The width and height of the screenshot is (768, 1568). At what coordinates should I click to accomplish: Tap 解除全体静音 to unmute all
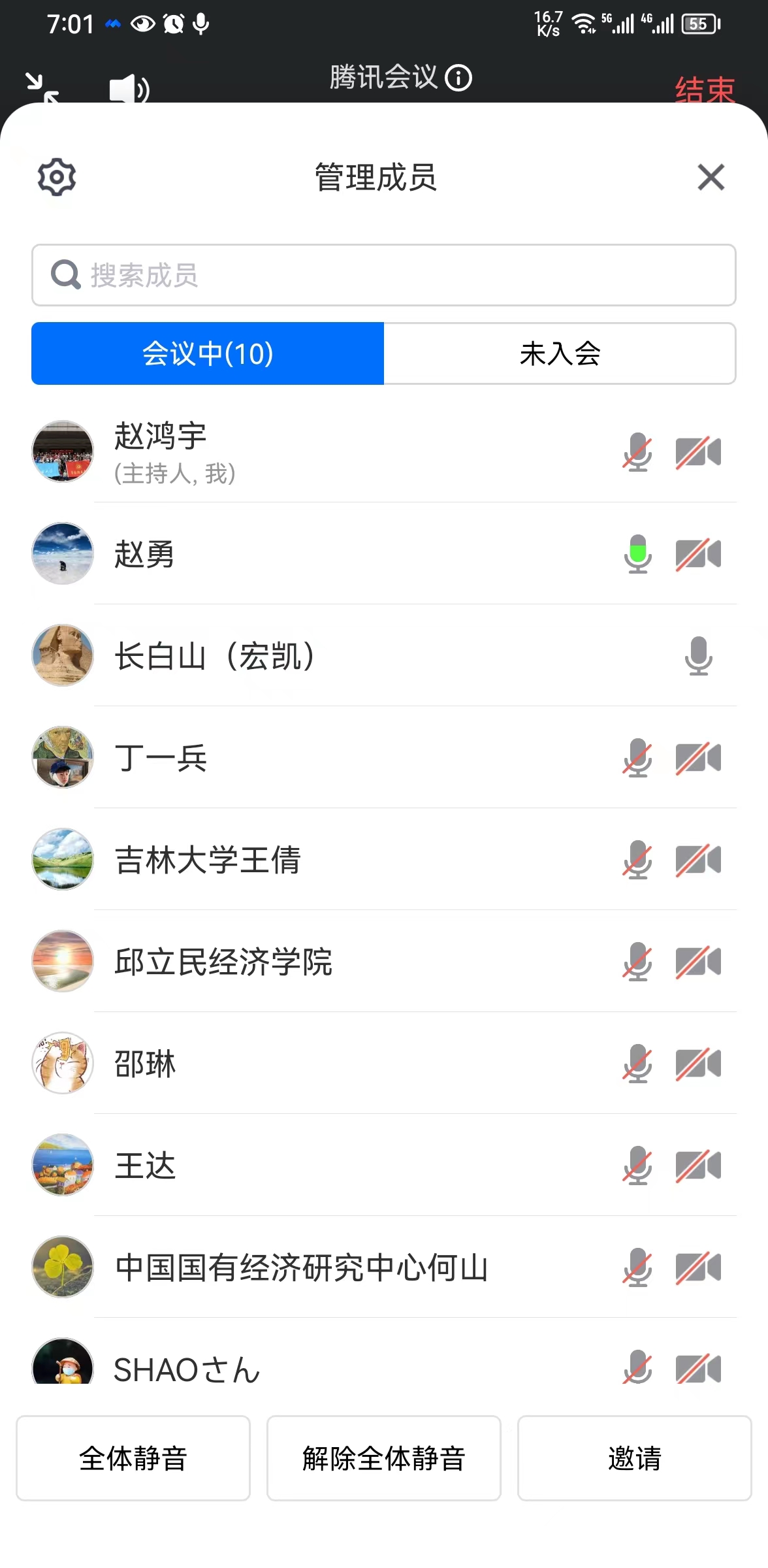point(383,1458)
